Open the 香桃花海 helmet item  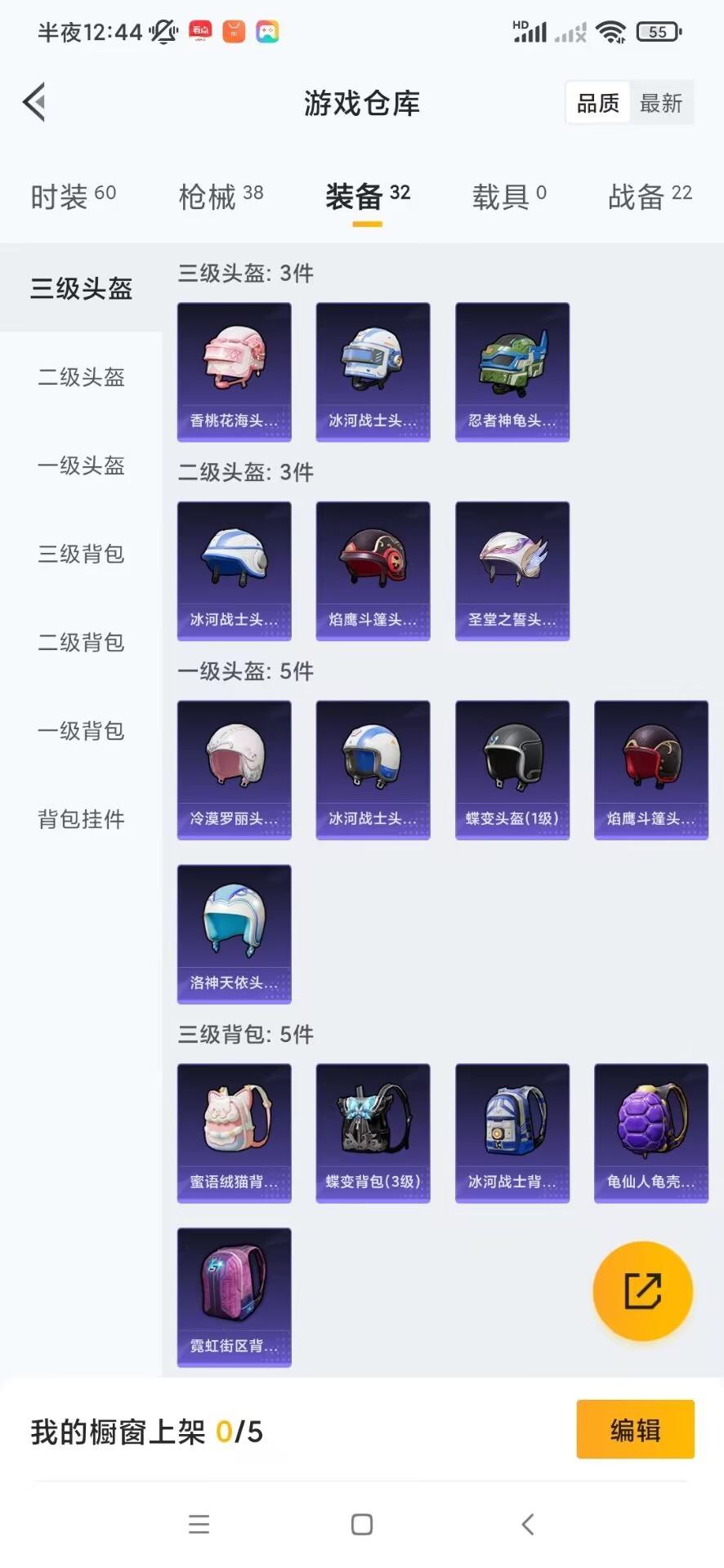[235, 372]
